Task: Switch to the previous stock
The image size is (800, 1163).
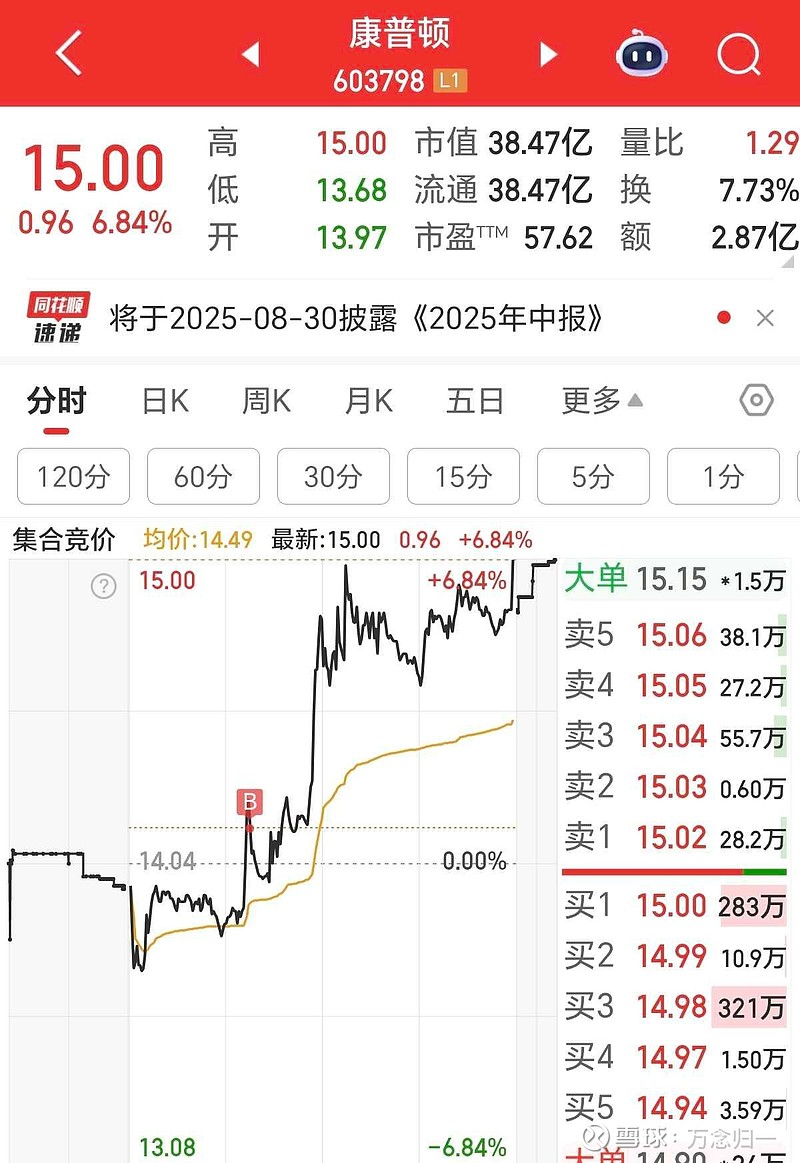Action: 250,54
